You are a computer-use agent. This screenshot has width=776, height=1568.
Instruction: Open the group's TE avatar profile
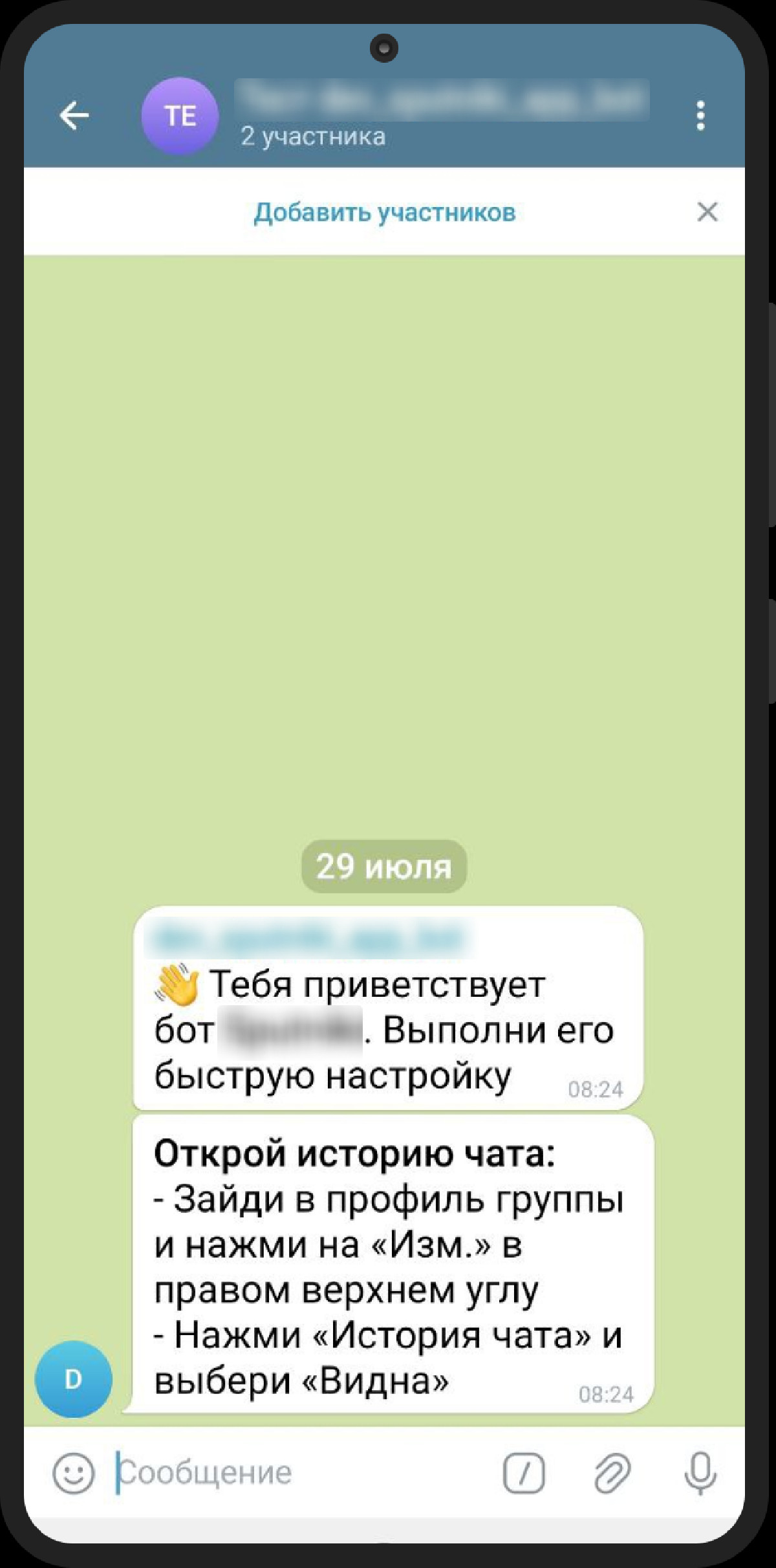(180, 116)
